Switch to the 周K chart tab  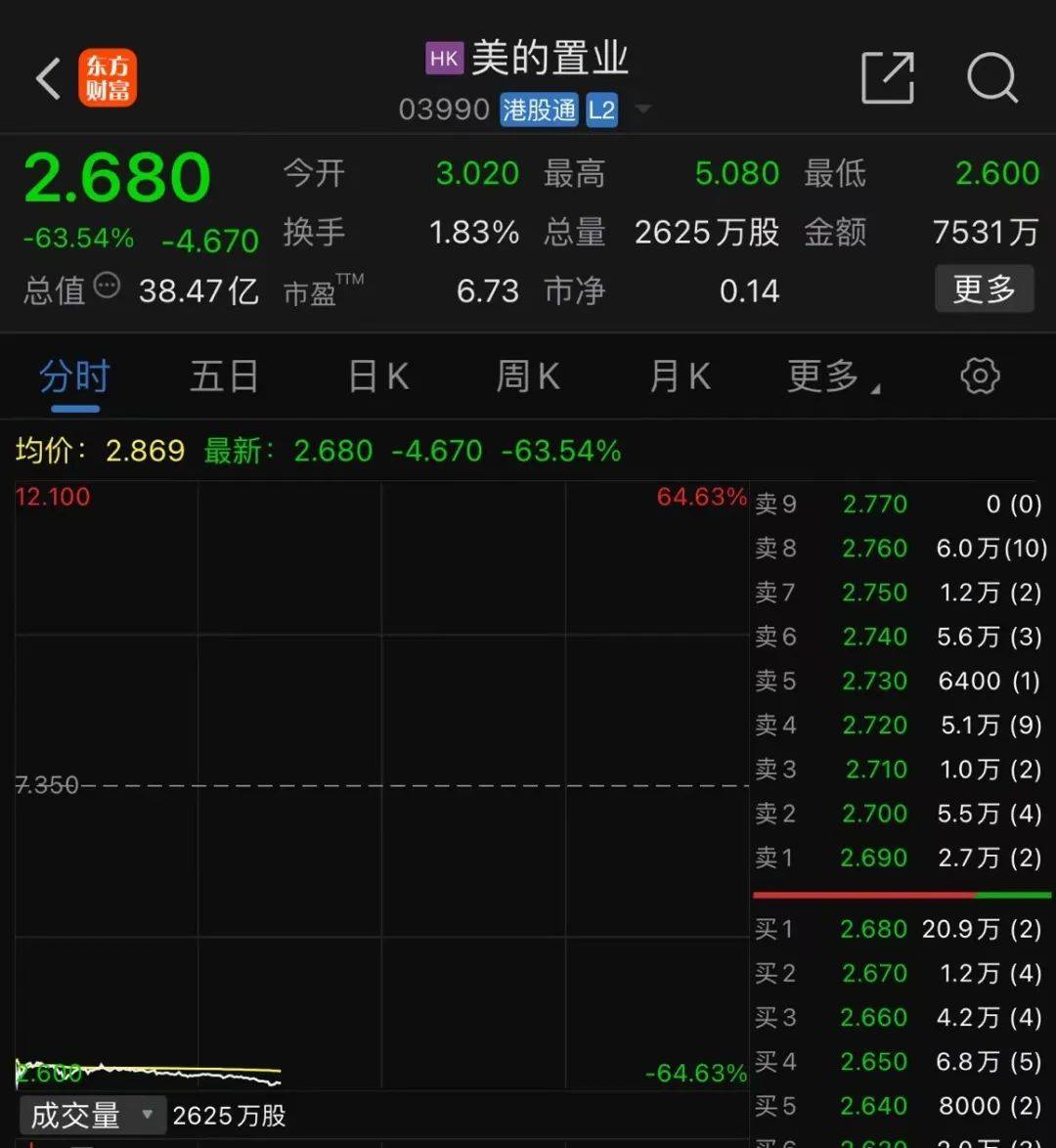[x=528, y=377]
